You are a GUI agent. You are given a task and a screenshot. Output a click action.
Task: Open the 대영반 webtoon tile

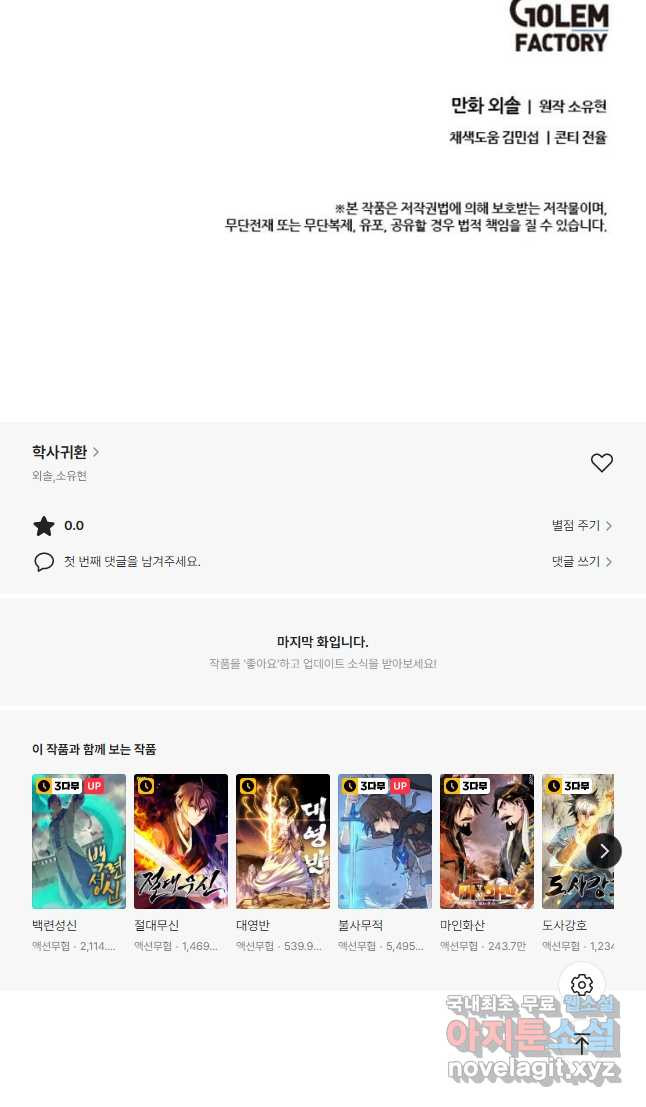(283, 841)
